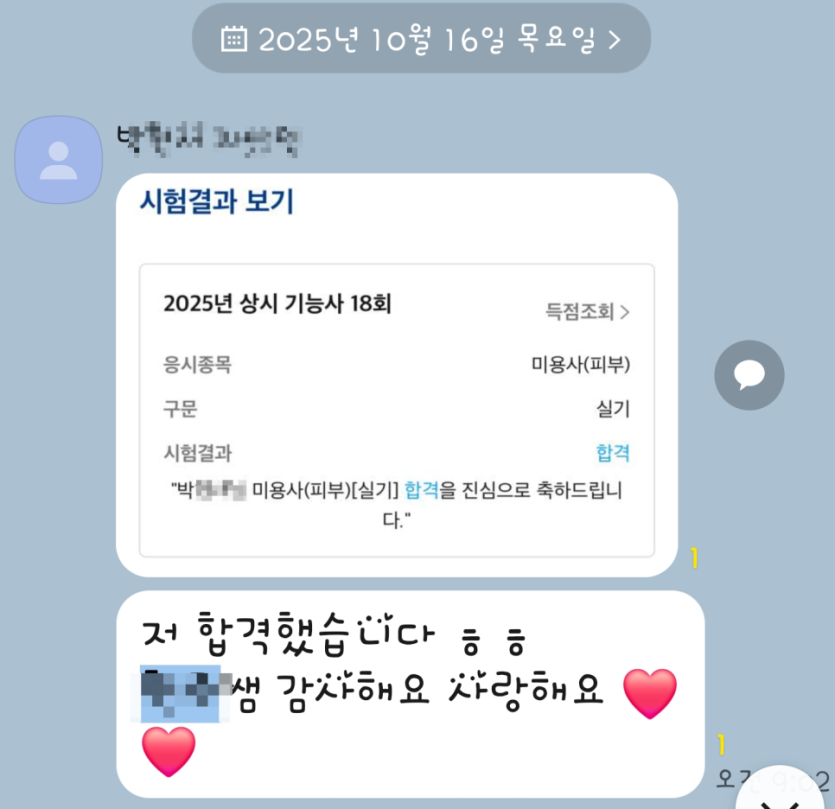The image size is (835, 809).
Task: Open the shared 시험결과 보기 image
Action: pos(396,375)
